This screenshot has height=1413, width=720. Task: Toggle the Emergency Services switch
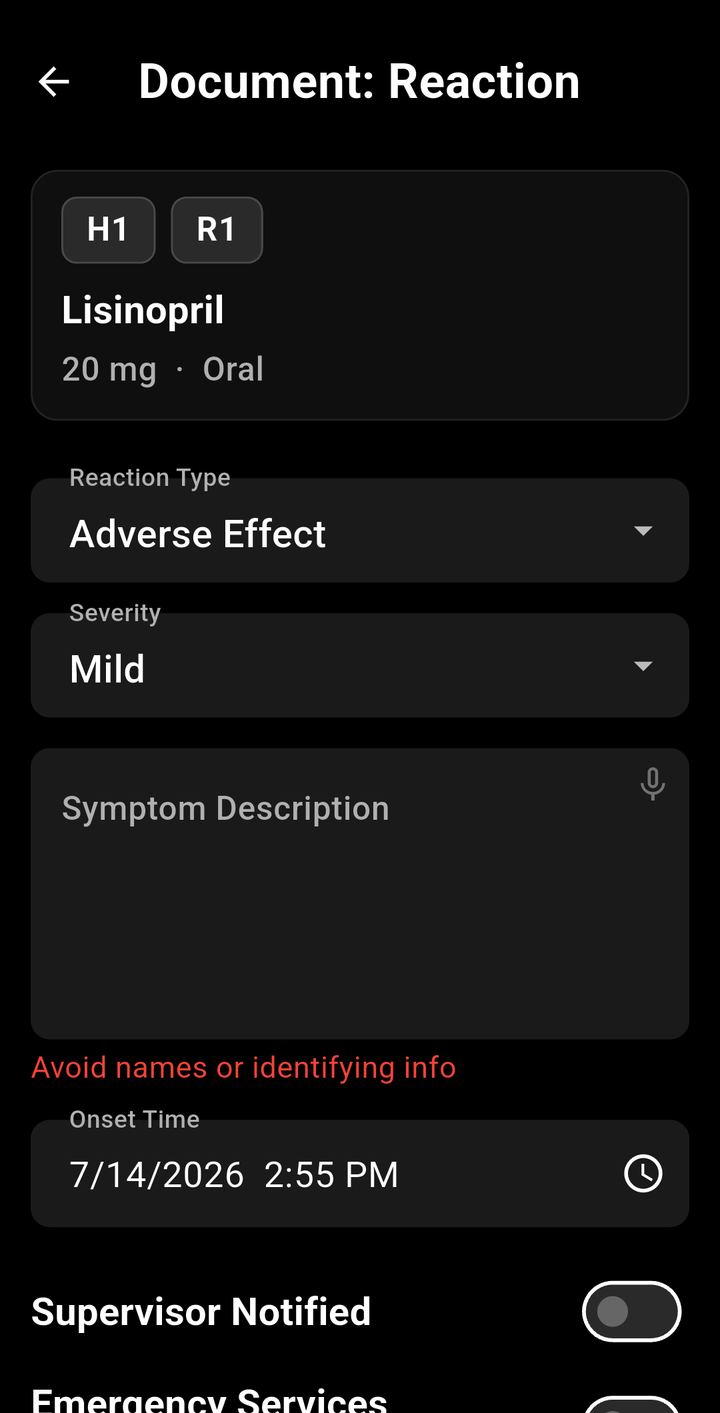click(632, 1404)
